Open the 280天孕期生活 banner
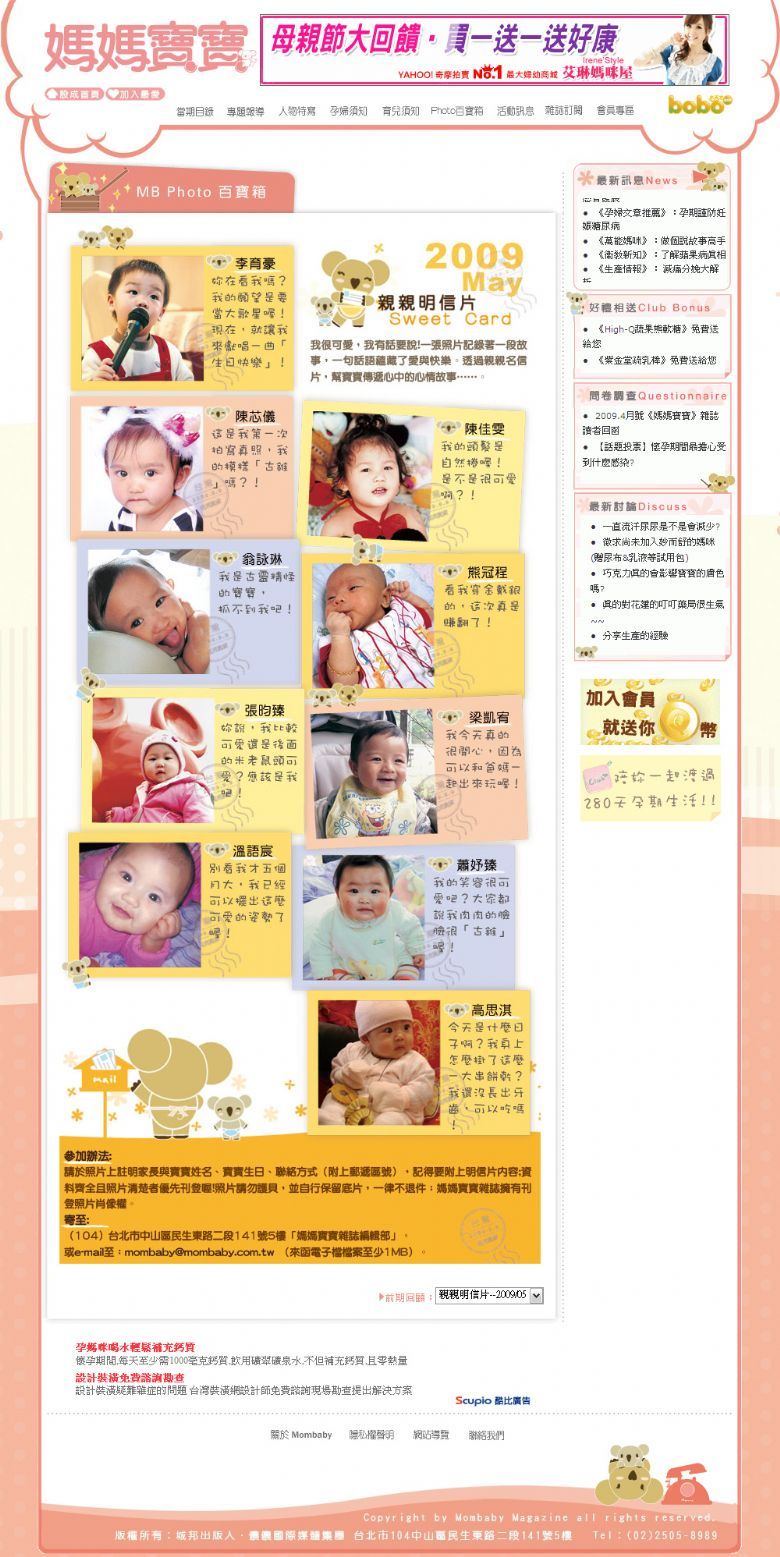This screenshot has height=1557, width=780. (650, 789)
